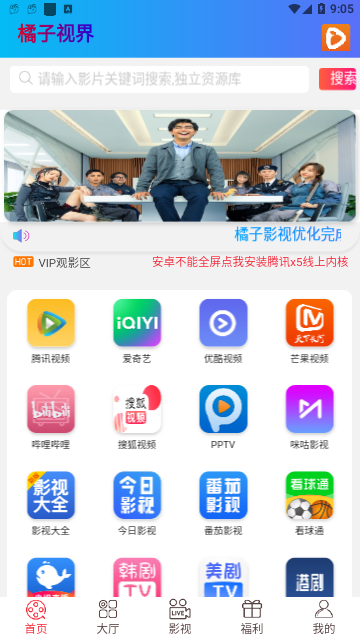
Task: Tap the orange play icon in header
Action: (x=336, y=38)
